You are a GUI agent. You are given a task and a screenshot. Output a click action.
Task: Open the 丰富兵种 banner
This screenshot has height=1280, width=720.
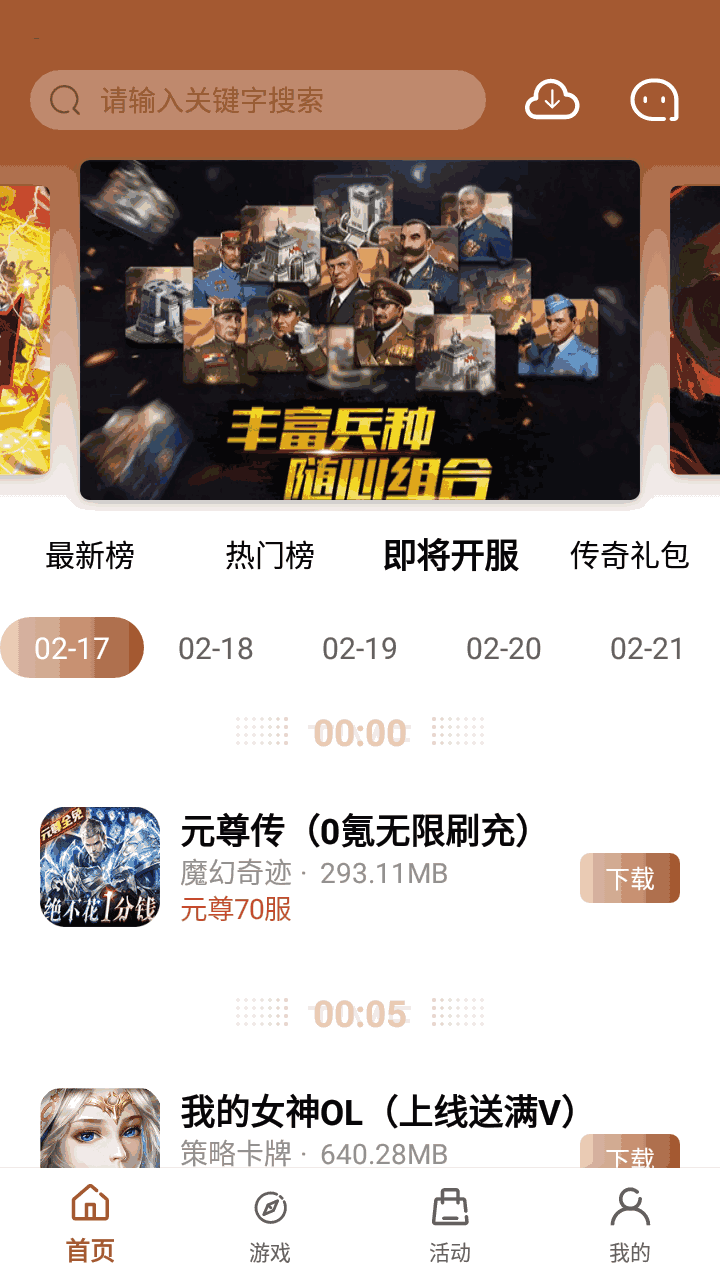click(359, 330)
